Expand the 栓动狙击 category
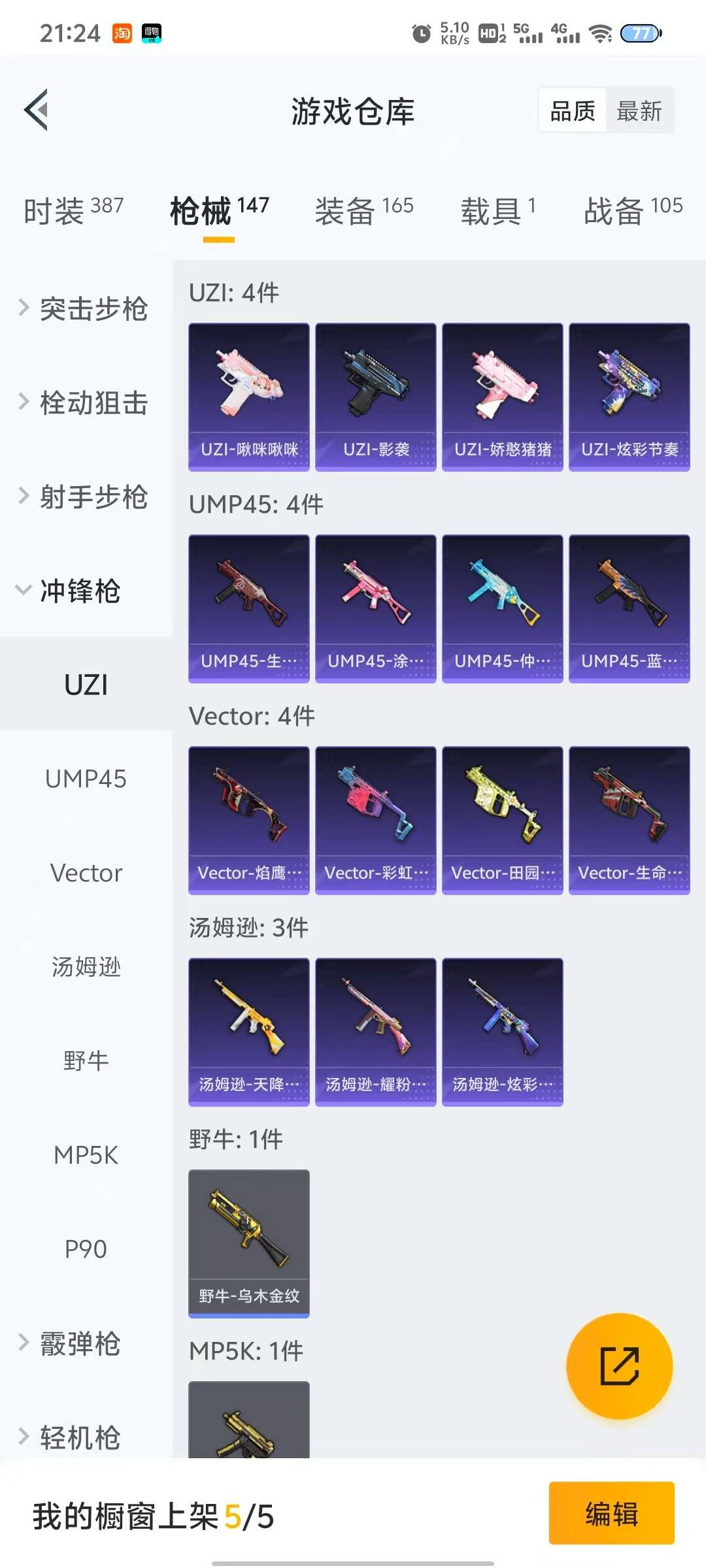The image size is (706, 1568). (x=85, y=402)
